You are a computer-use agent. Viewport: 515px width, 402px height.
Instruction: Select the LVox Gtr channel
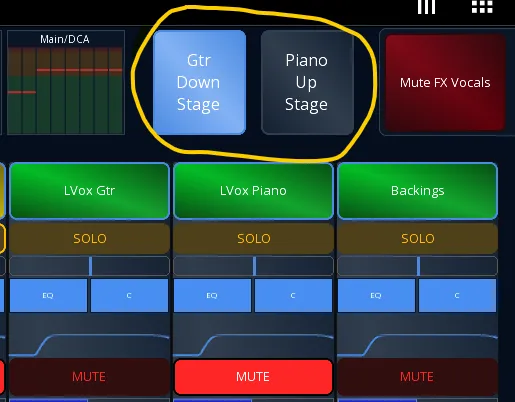coord(90,191)
